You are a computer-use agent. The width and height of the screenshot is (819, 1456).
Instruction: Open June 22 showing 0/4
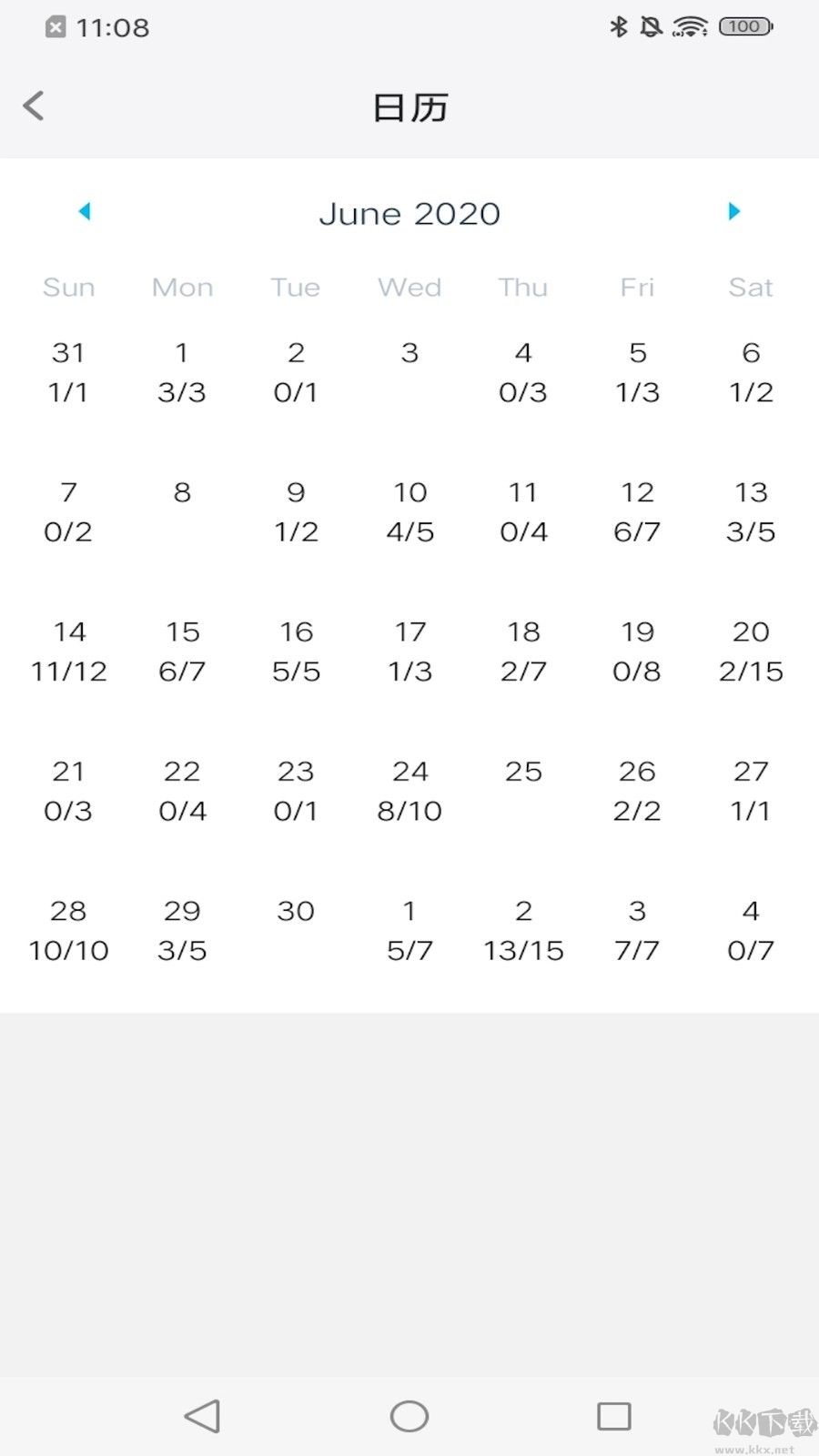point(182,791)
